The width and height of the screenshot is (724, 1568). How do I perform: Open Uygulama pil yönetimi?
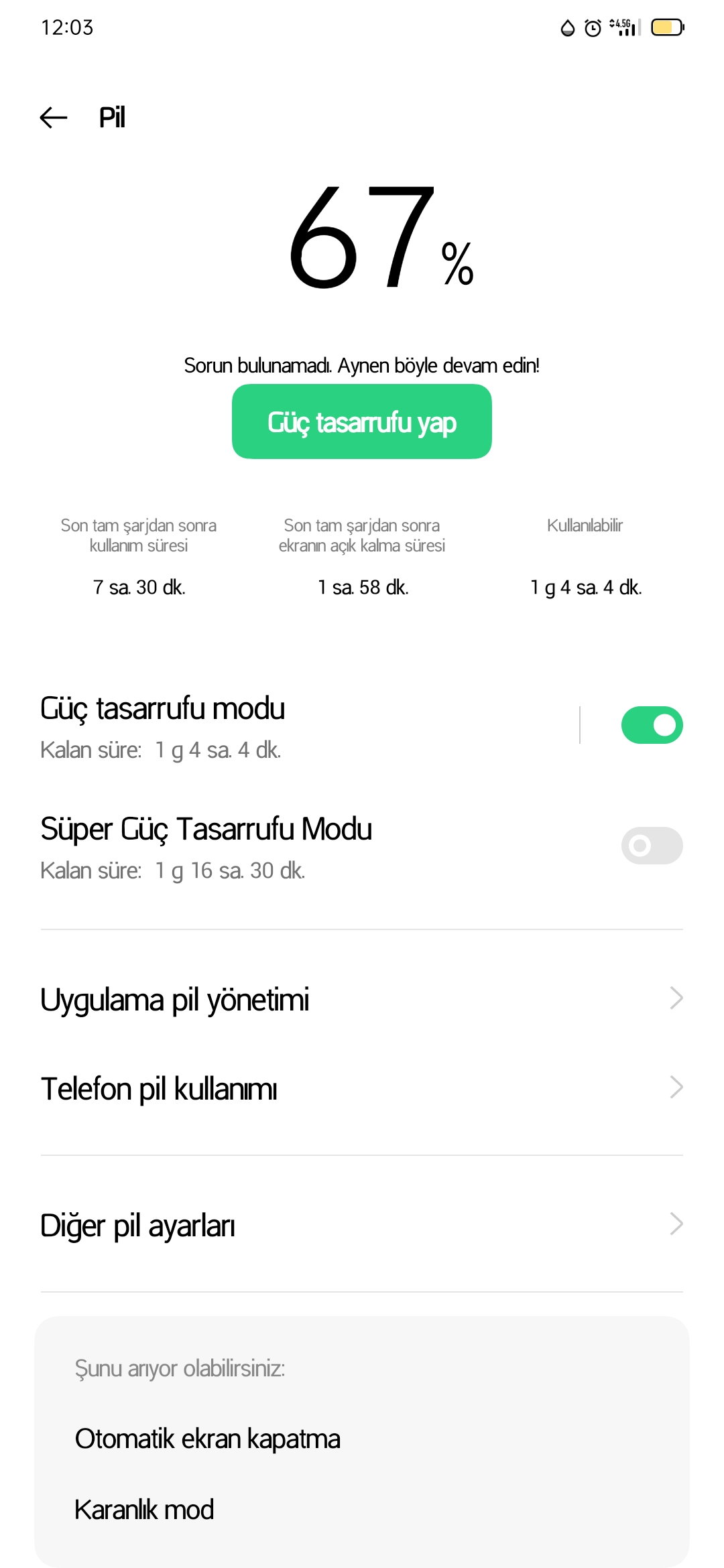(362, 999)
